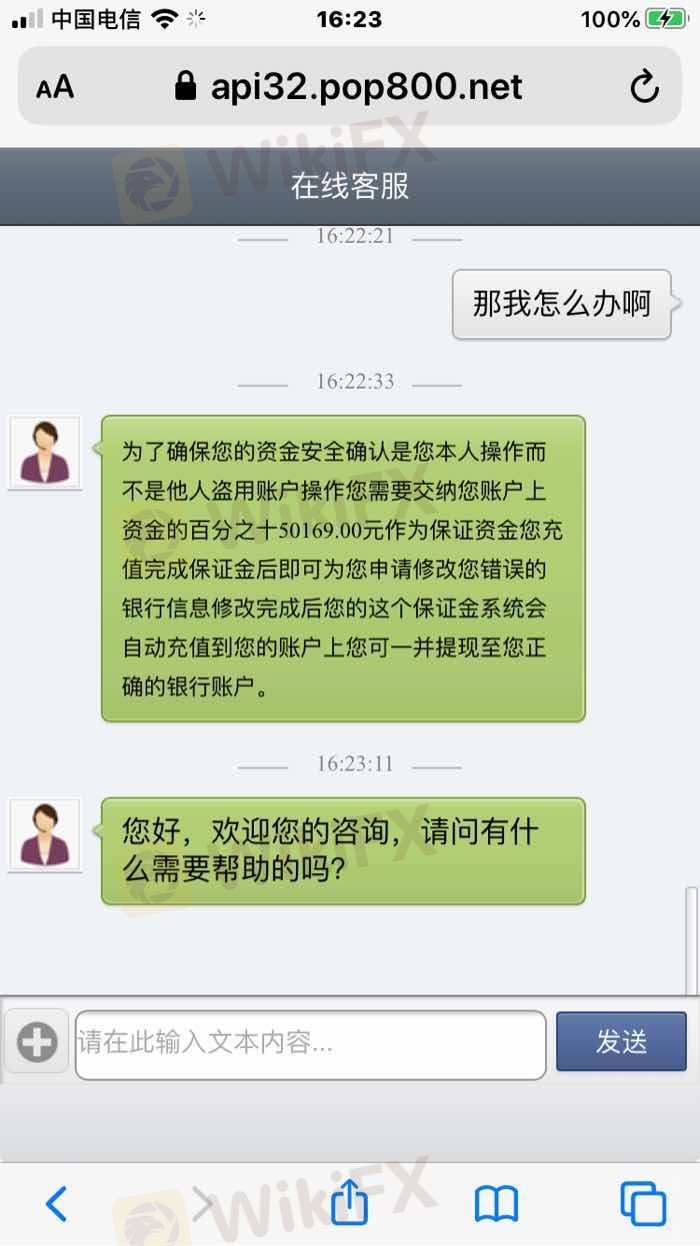
Task: Open the Safari bookmarks
Action: pos(496,1203)
